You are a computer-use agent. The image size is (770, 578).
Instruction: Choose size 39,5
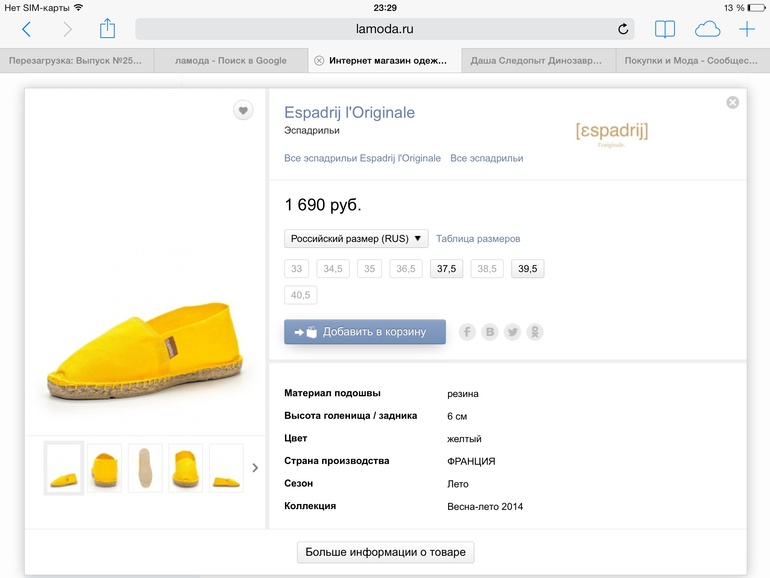click(527, 269)
